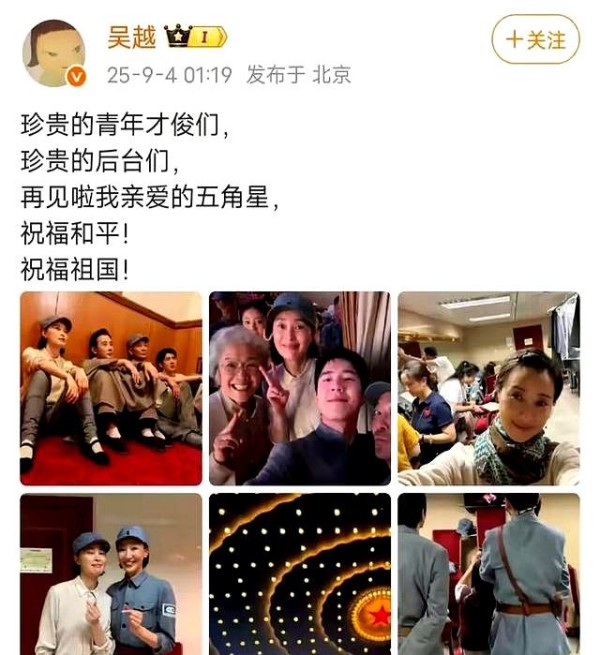The height and width of the screenshot is (655, 600).
Task: Open the backstage selfie with the scarf woman
Action: 488,388
